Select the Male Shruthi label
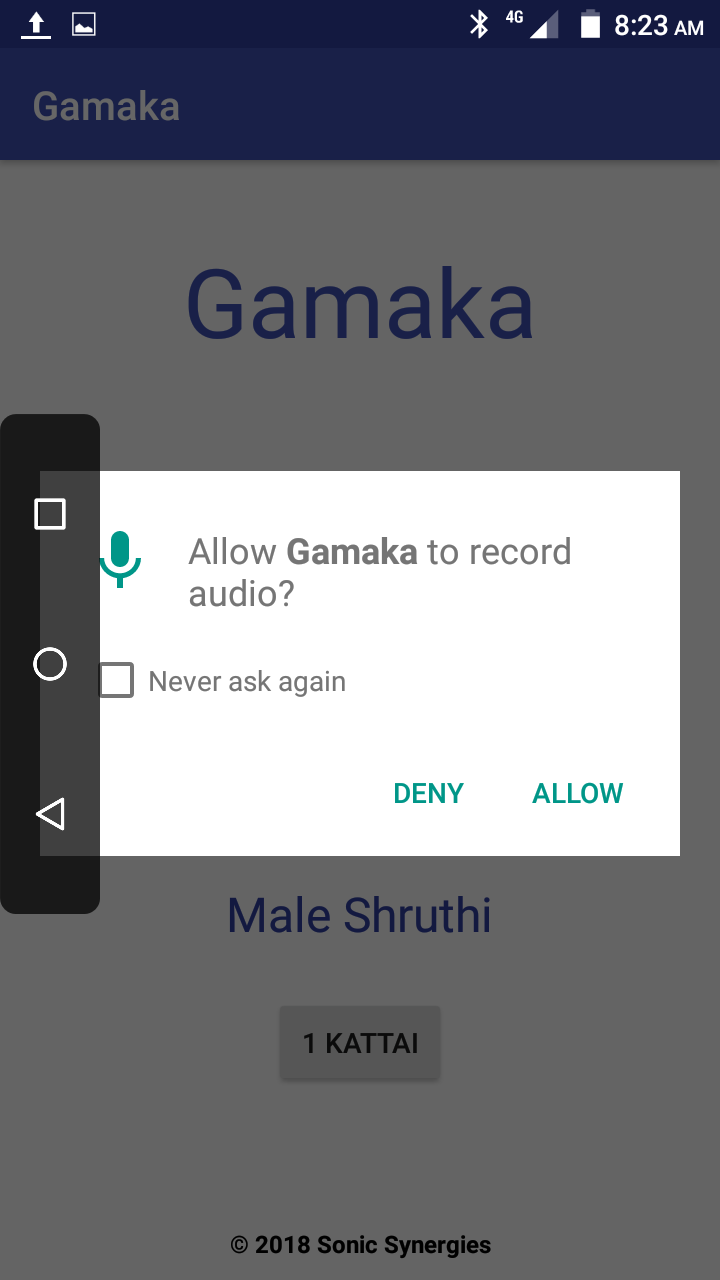 (x=358, y=914)
